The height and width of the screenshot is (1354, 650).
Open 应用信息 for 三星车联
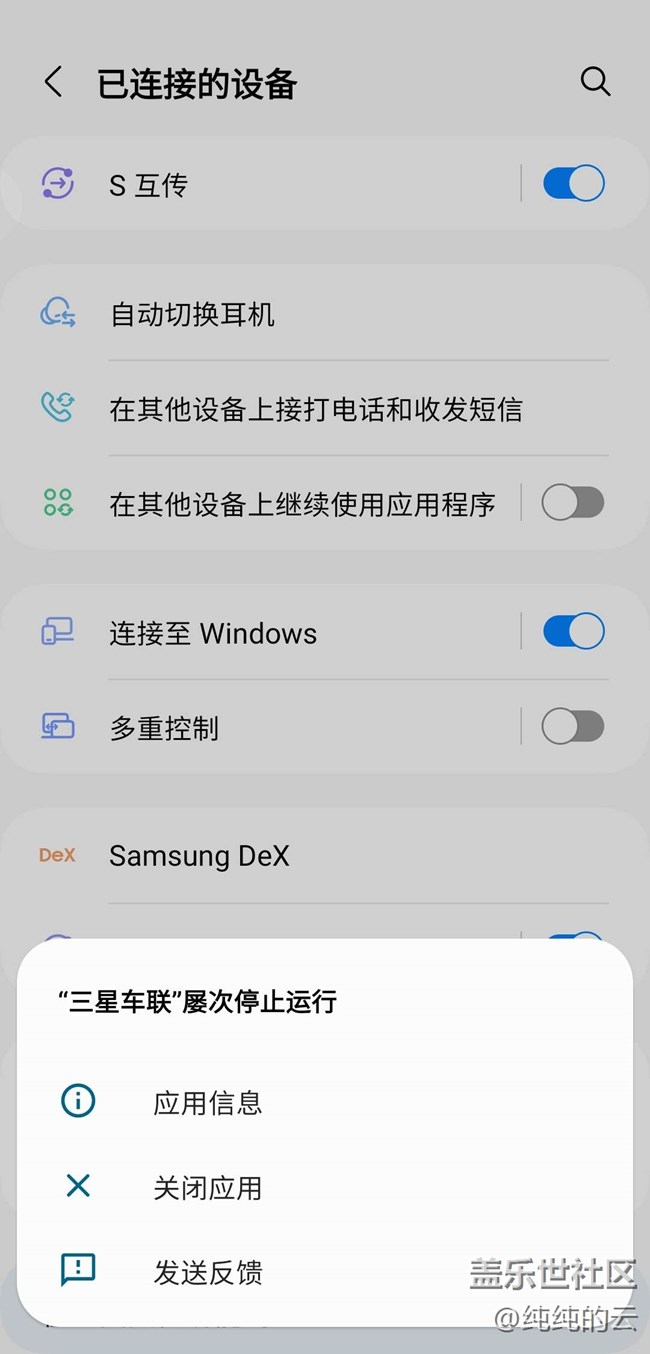click(324, 1102)
